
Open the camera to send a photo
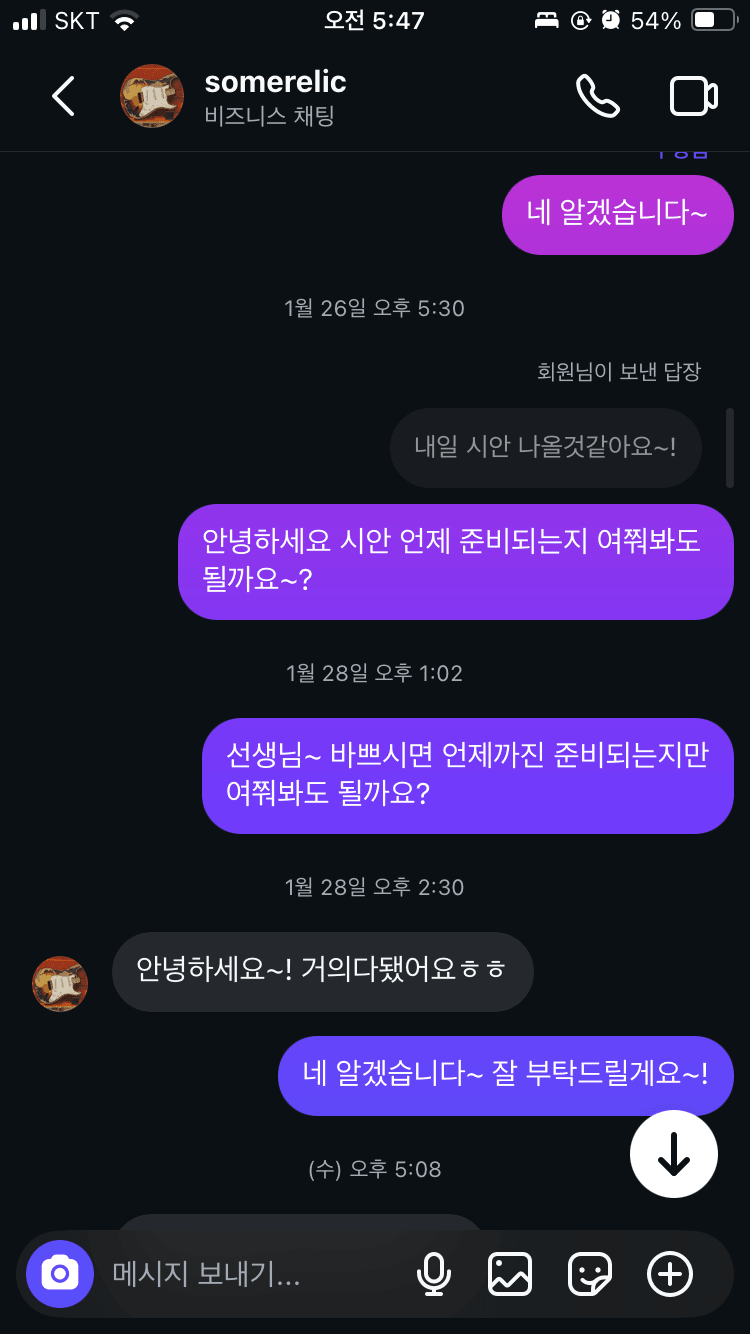click(x=60, y=1274)
